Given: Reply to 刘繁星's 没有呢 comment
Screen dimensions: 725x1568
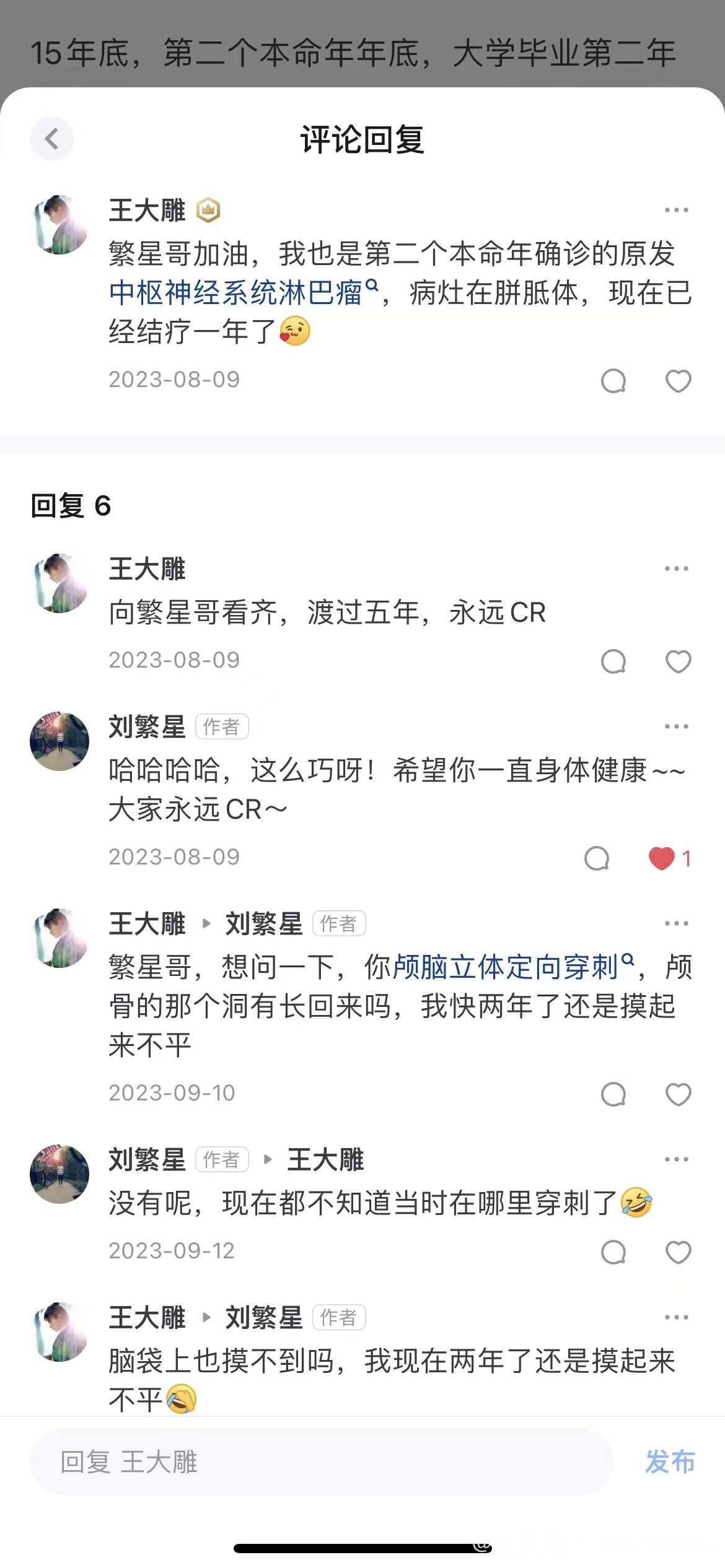Looking at the screenshot, I should tap(613, 1252).
